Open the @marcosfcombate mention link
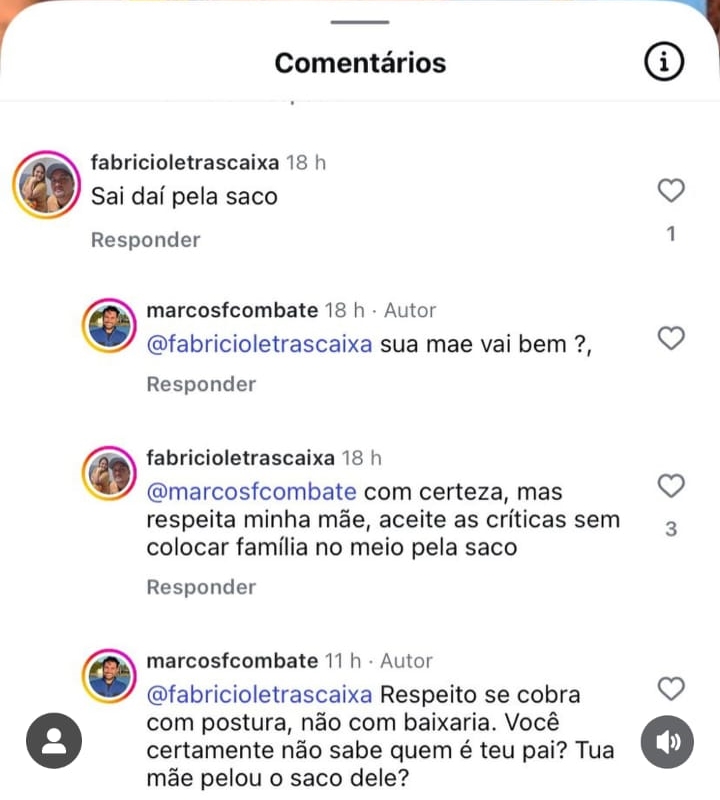This screenshot has height=800, width=720. [251, 492]
